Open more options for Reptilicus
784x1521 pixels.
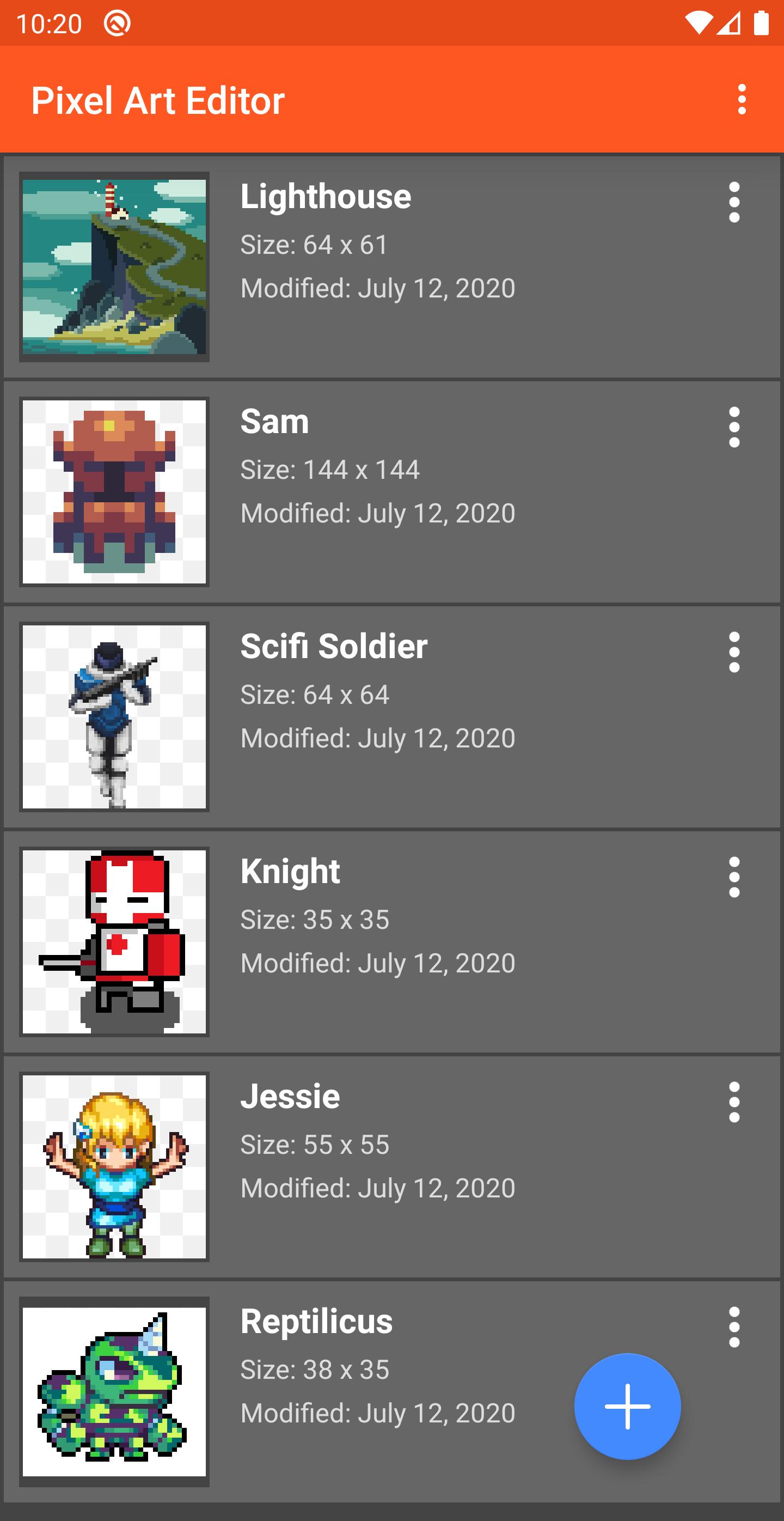(734, 1327)
